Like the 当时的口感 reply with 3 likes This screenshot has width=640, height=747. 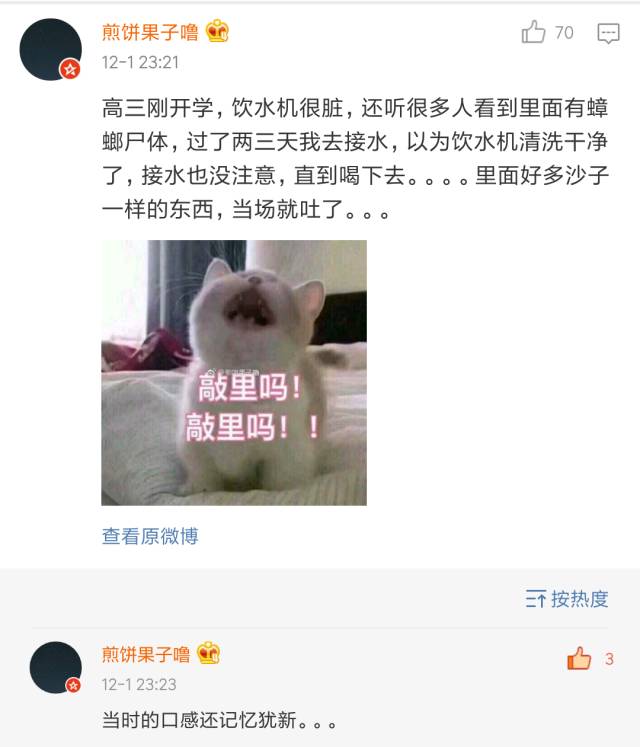point(580,658)
